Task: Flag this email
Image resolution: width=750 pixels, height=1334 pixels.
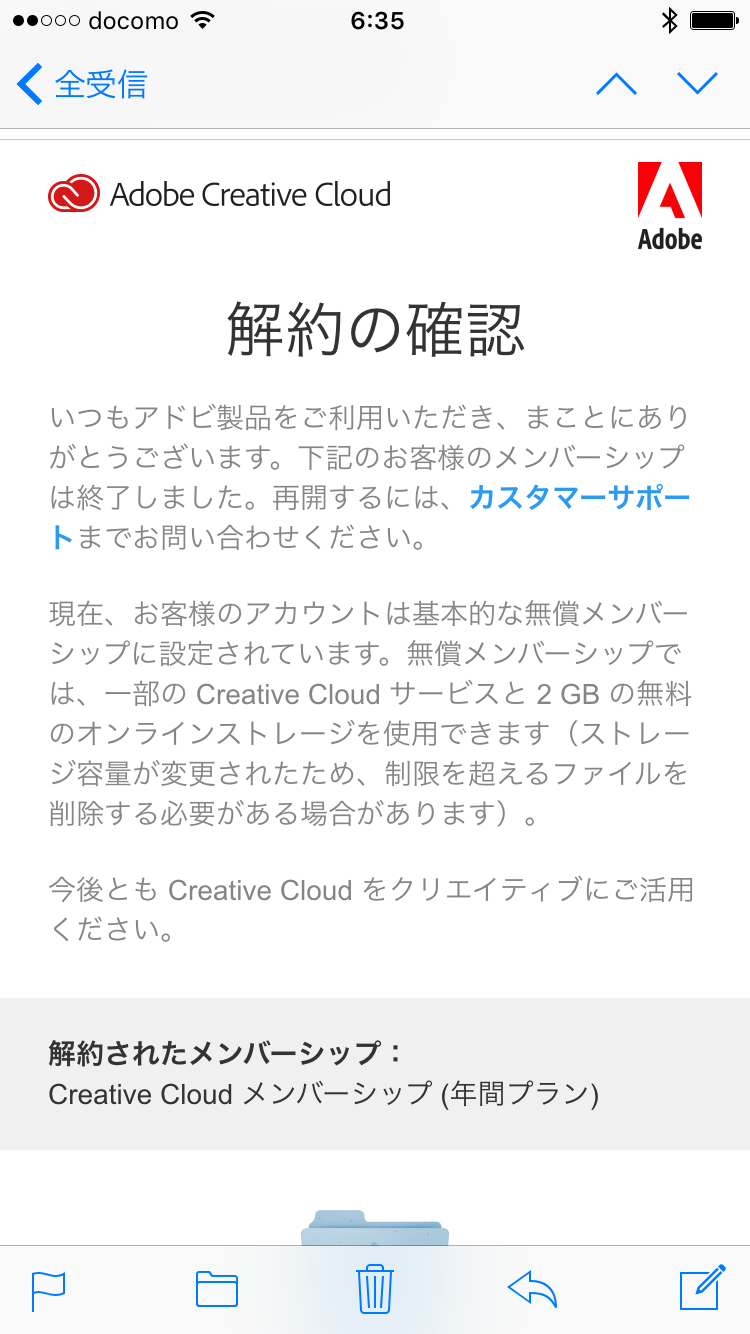Action: [x=49, y=1289]
